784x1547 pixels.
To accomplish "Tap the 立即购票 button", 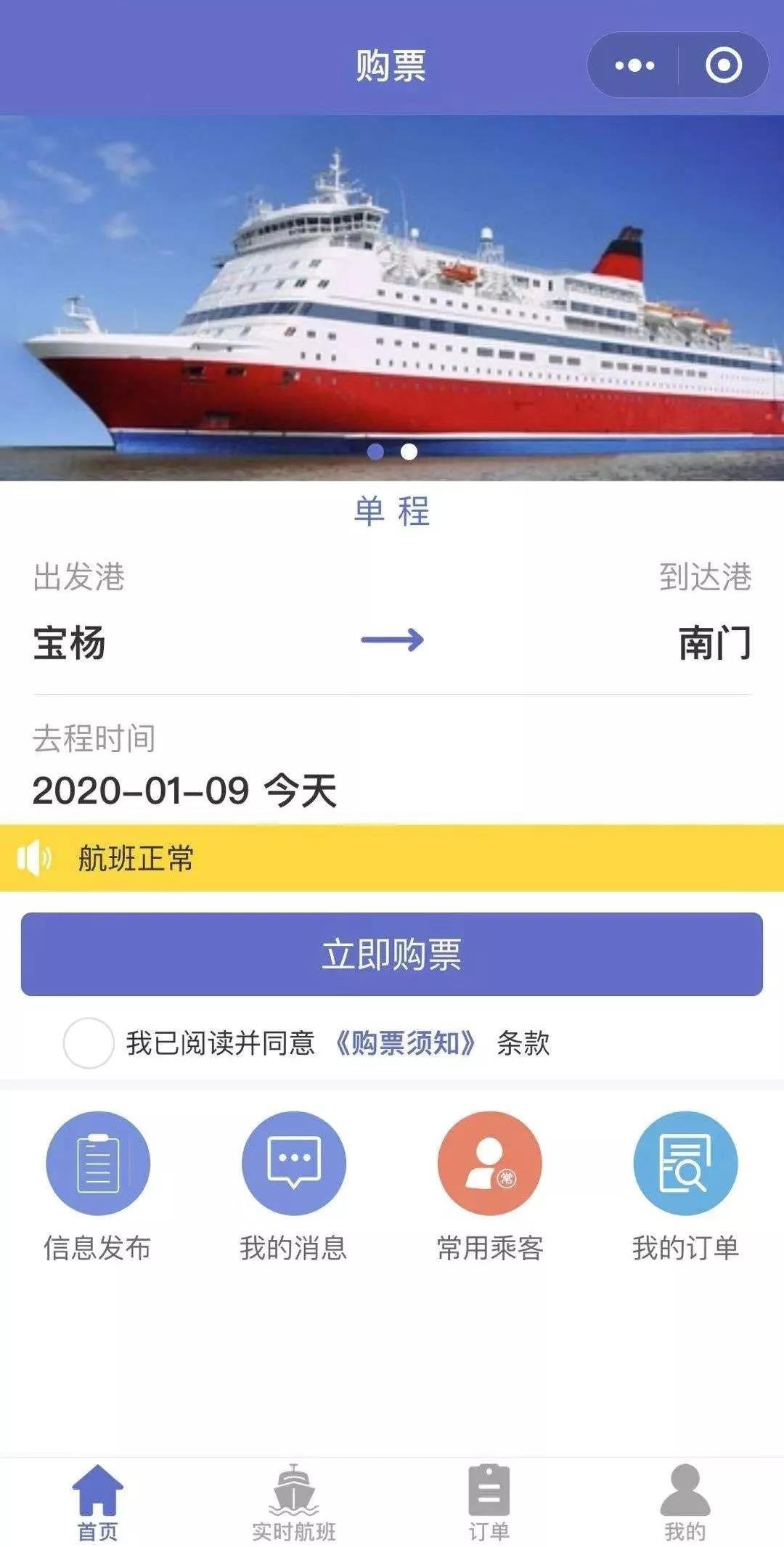I will click(x=392, y=954).
